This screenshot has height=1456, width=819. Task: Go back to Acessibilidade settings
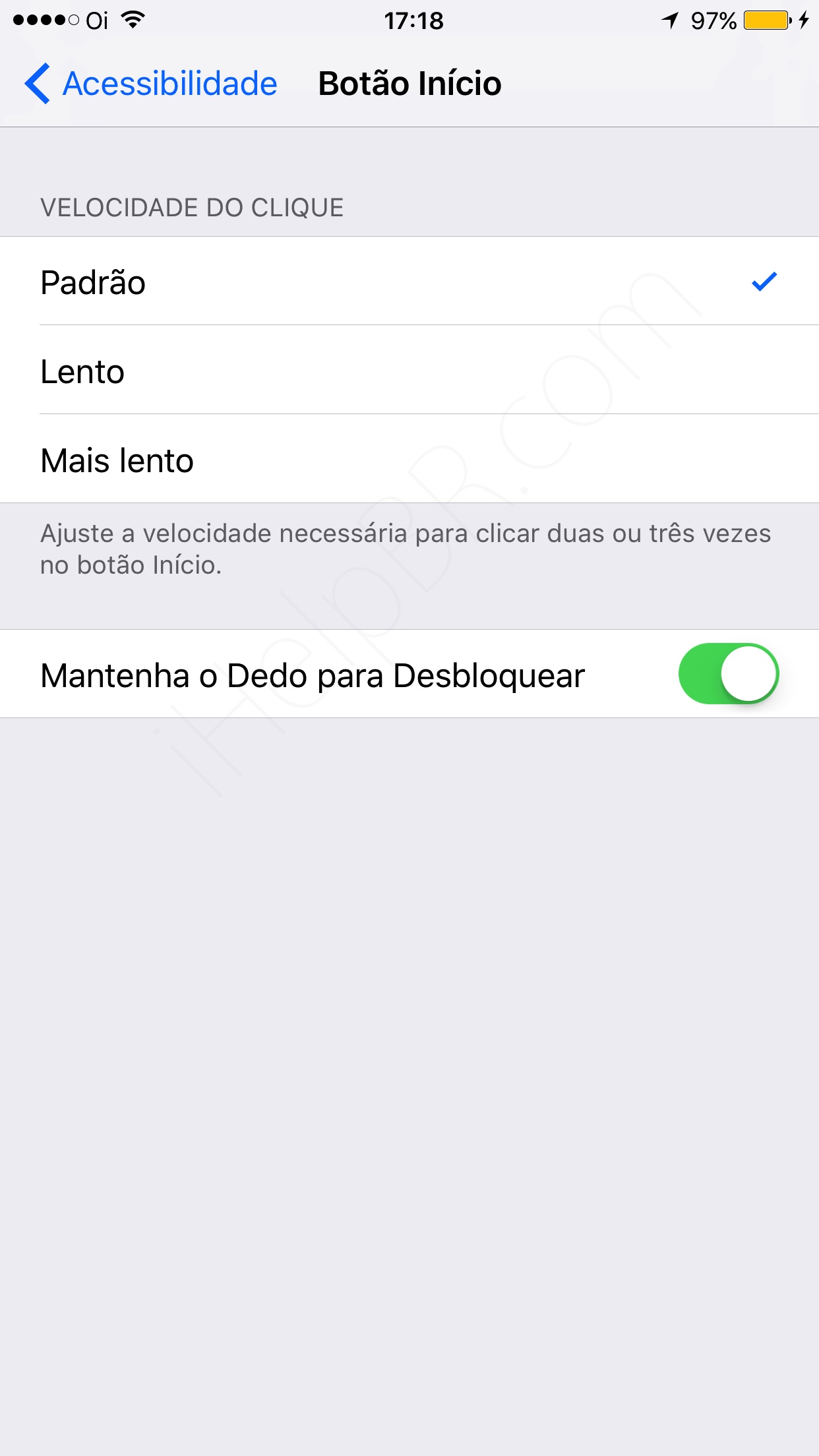point(151,84)
